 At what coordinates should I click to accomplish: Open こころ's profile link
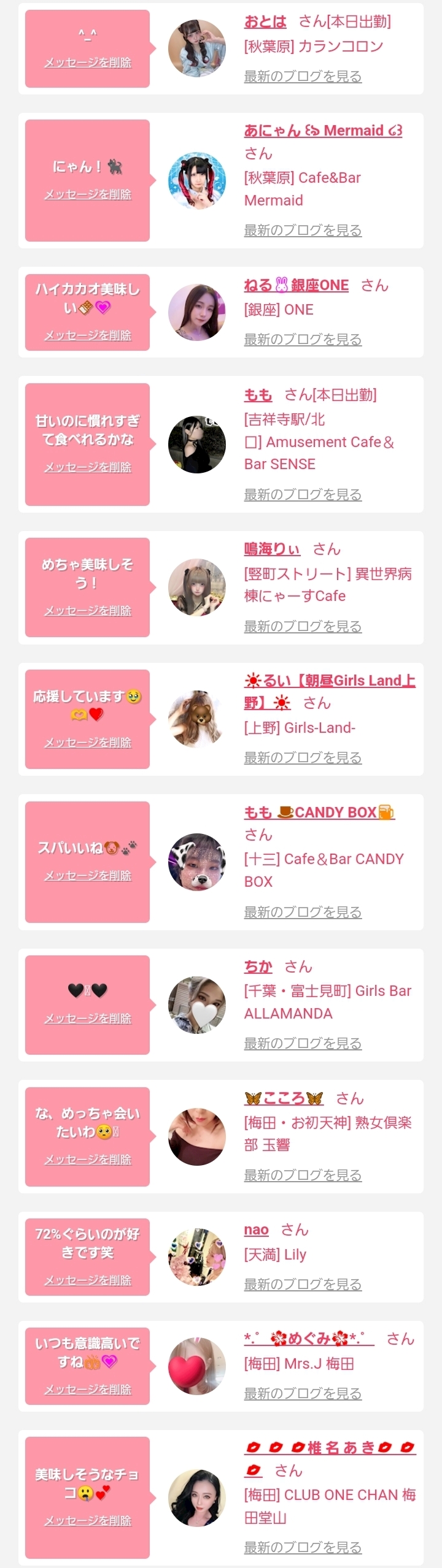pyautogui.click(x=284, y=1098)
